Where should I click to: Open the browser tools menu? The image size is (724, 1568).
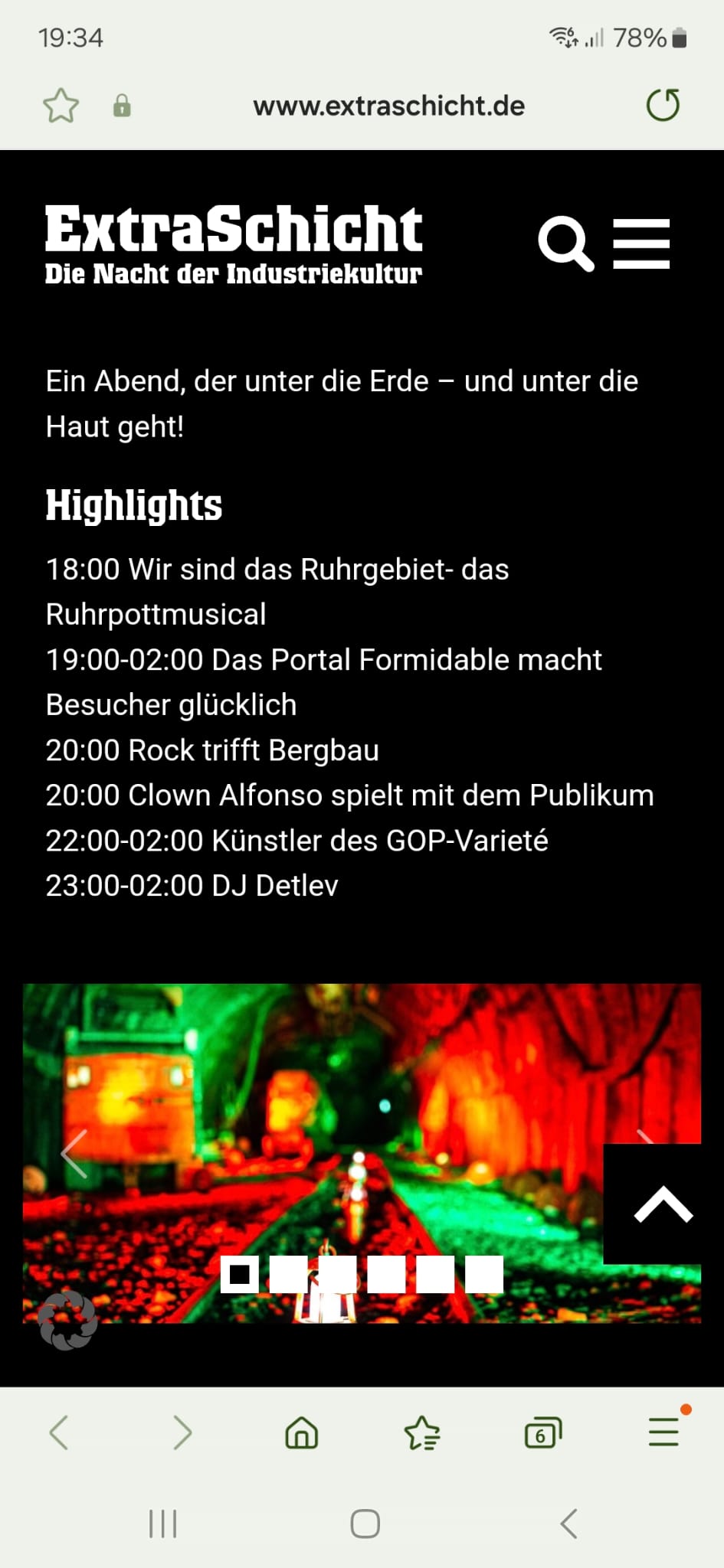point(664,1431)
